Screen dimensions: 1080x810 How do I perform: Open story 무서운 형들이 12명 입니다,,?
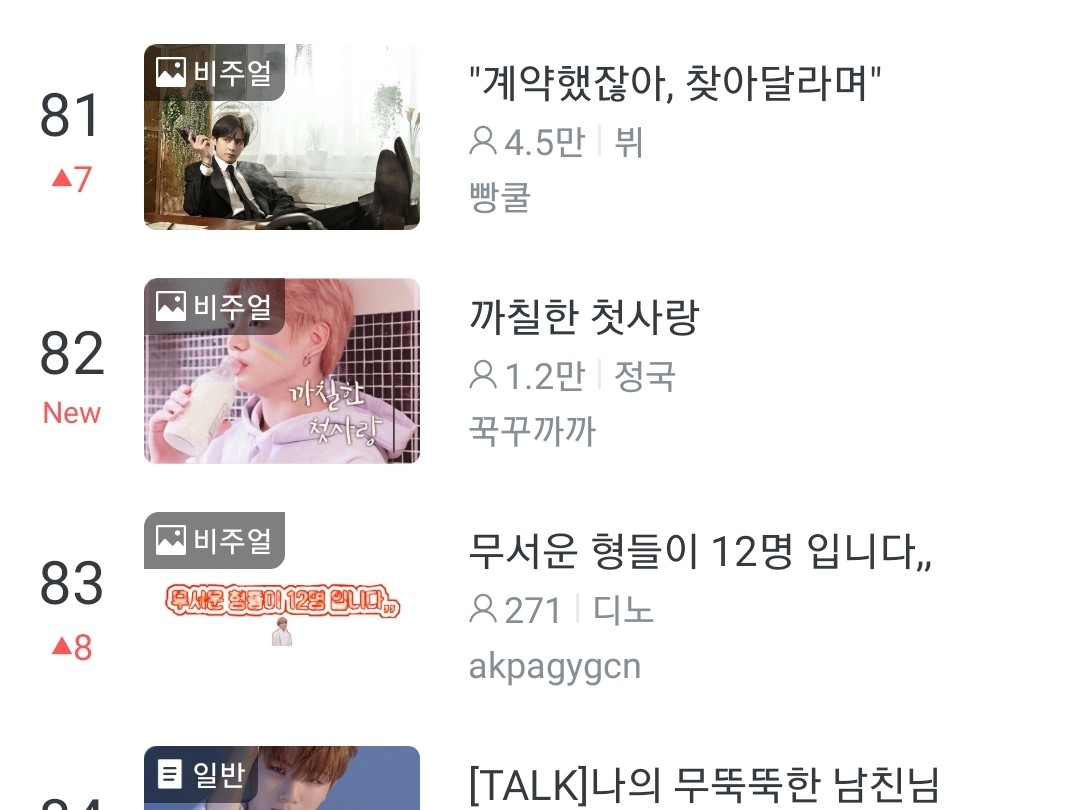point(700,552)
